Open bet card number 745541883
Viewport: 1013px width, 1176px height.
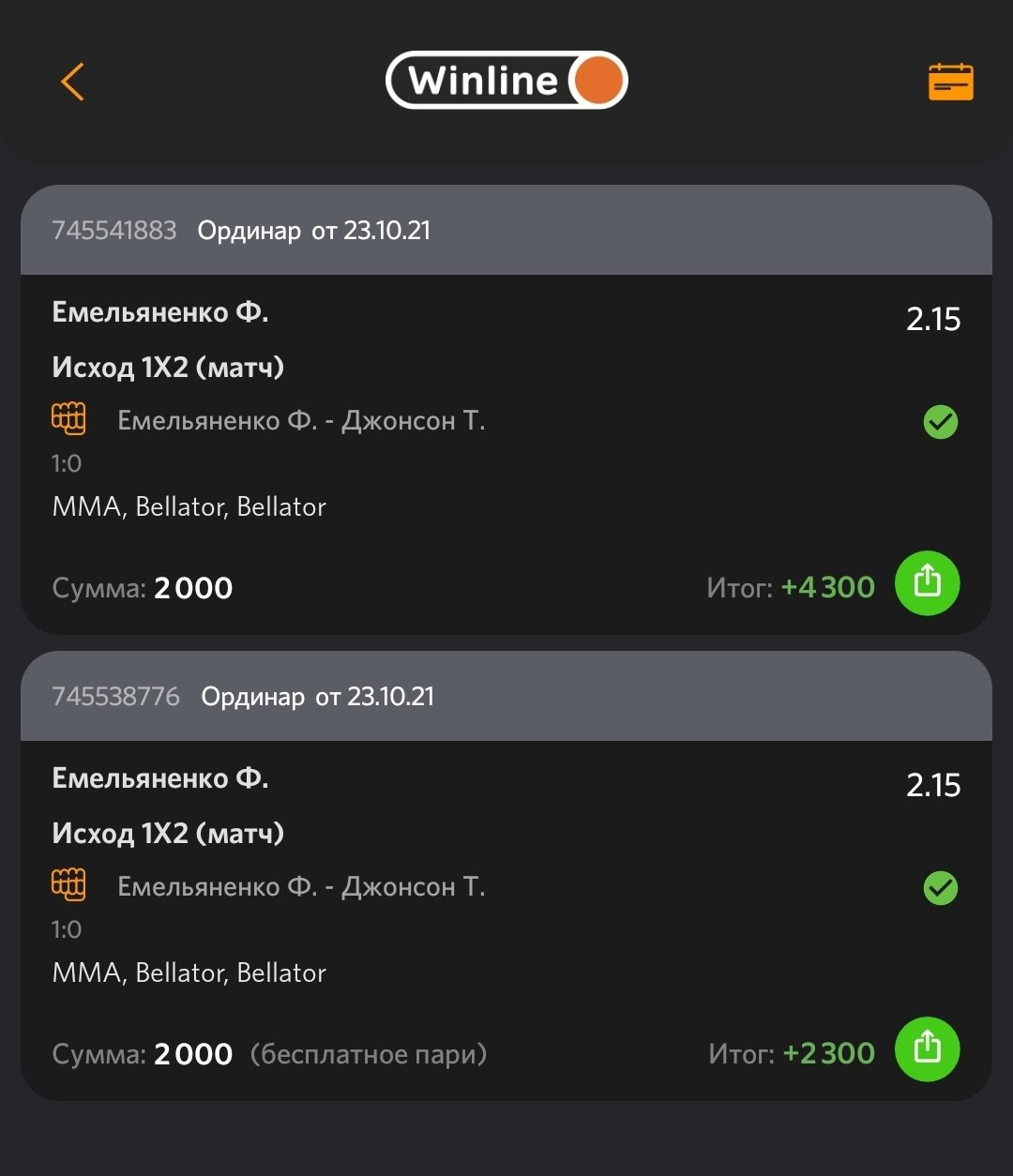coord(506,413)
